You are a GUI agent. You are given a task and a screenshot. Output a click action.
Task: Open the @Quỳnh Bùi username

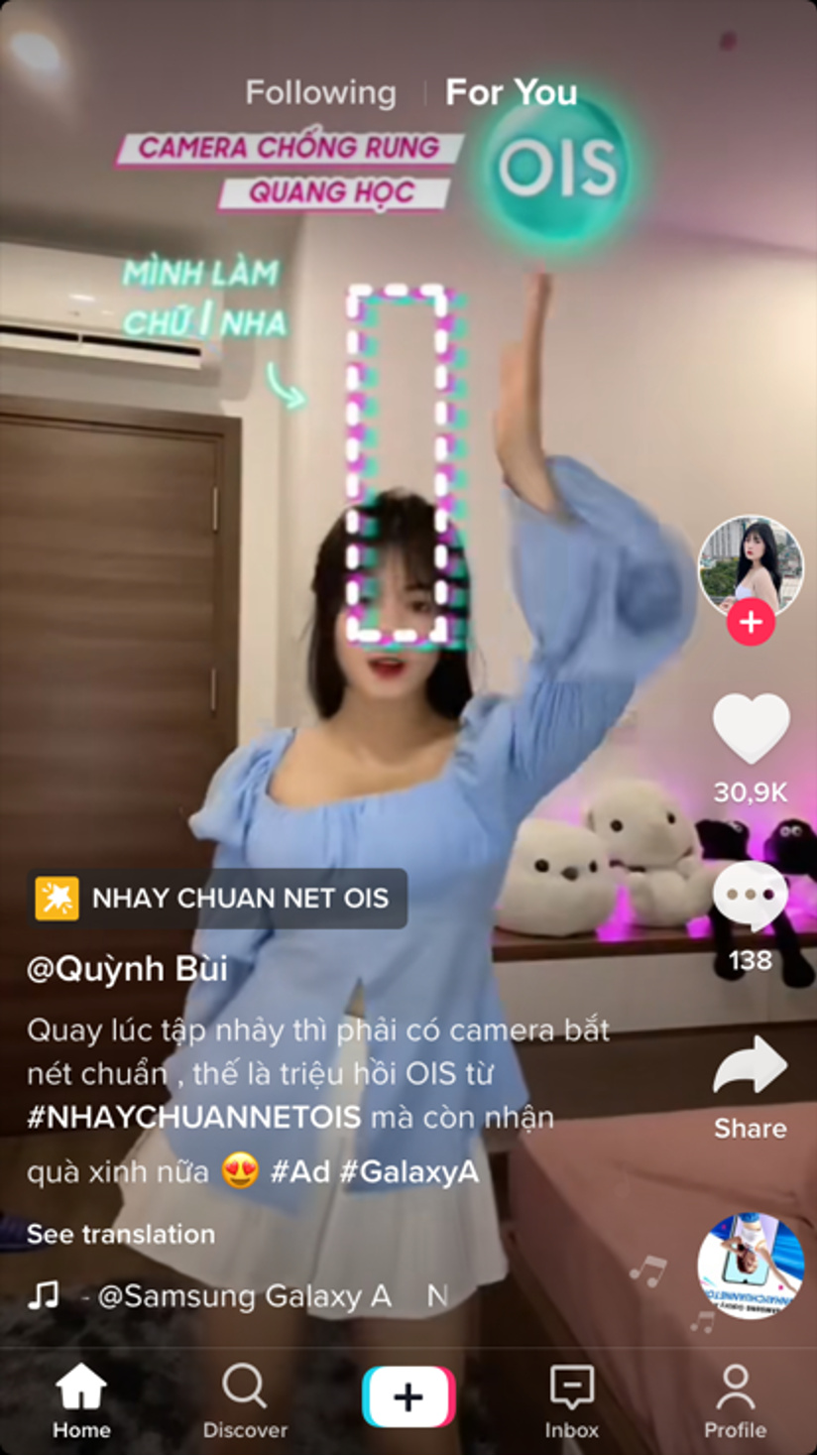[x=127, y=969]
